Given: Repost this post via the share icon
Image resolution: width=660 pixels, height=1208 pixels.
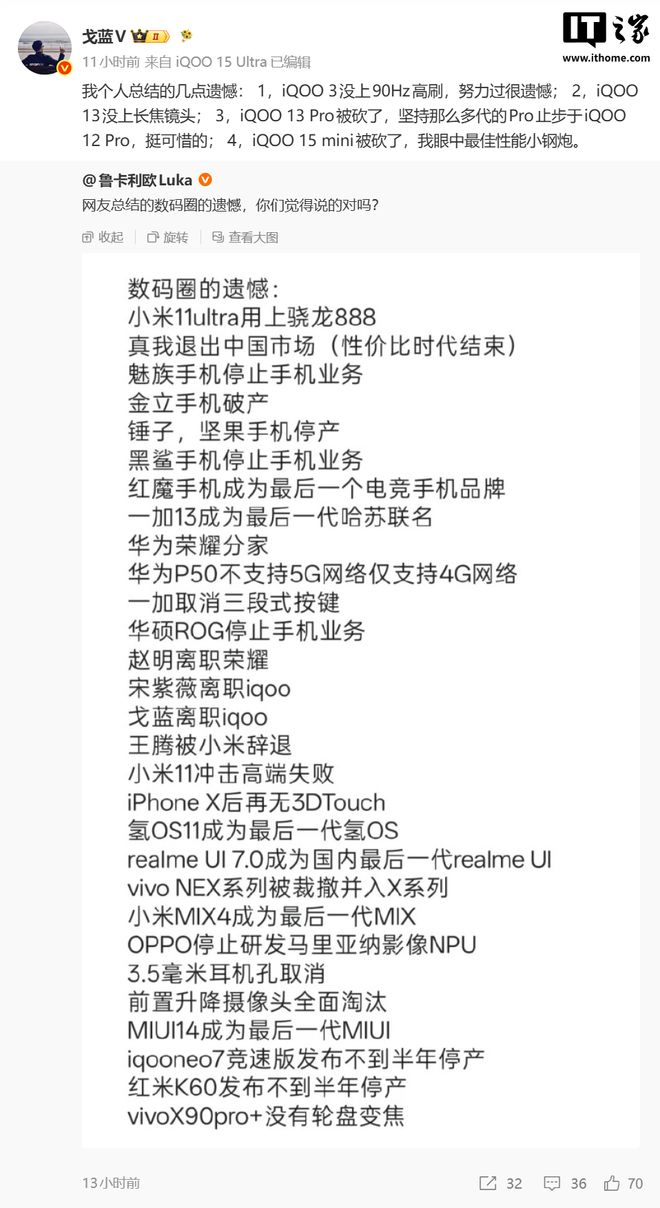Looking at the screenshot, I should point(500,1183).
